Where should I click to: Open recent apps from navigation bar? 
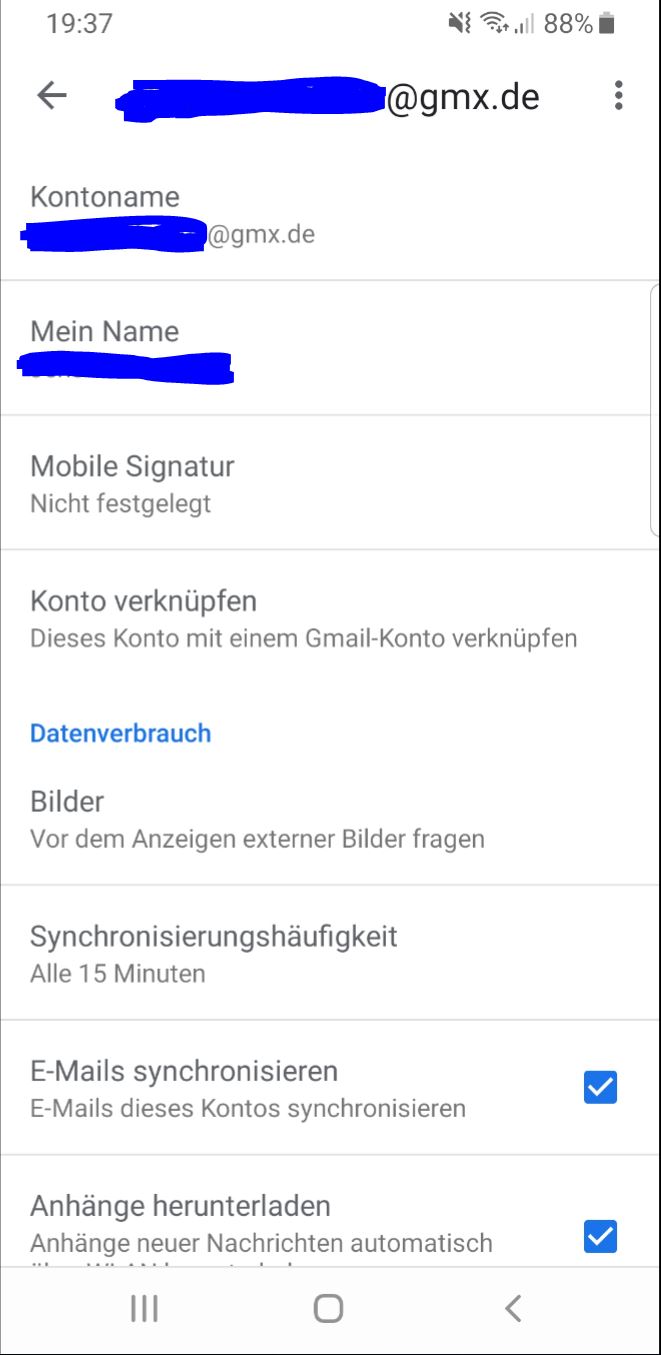(x=145, y=1308)
